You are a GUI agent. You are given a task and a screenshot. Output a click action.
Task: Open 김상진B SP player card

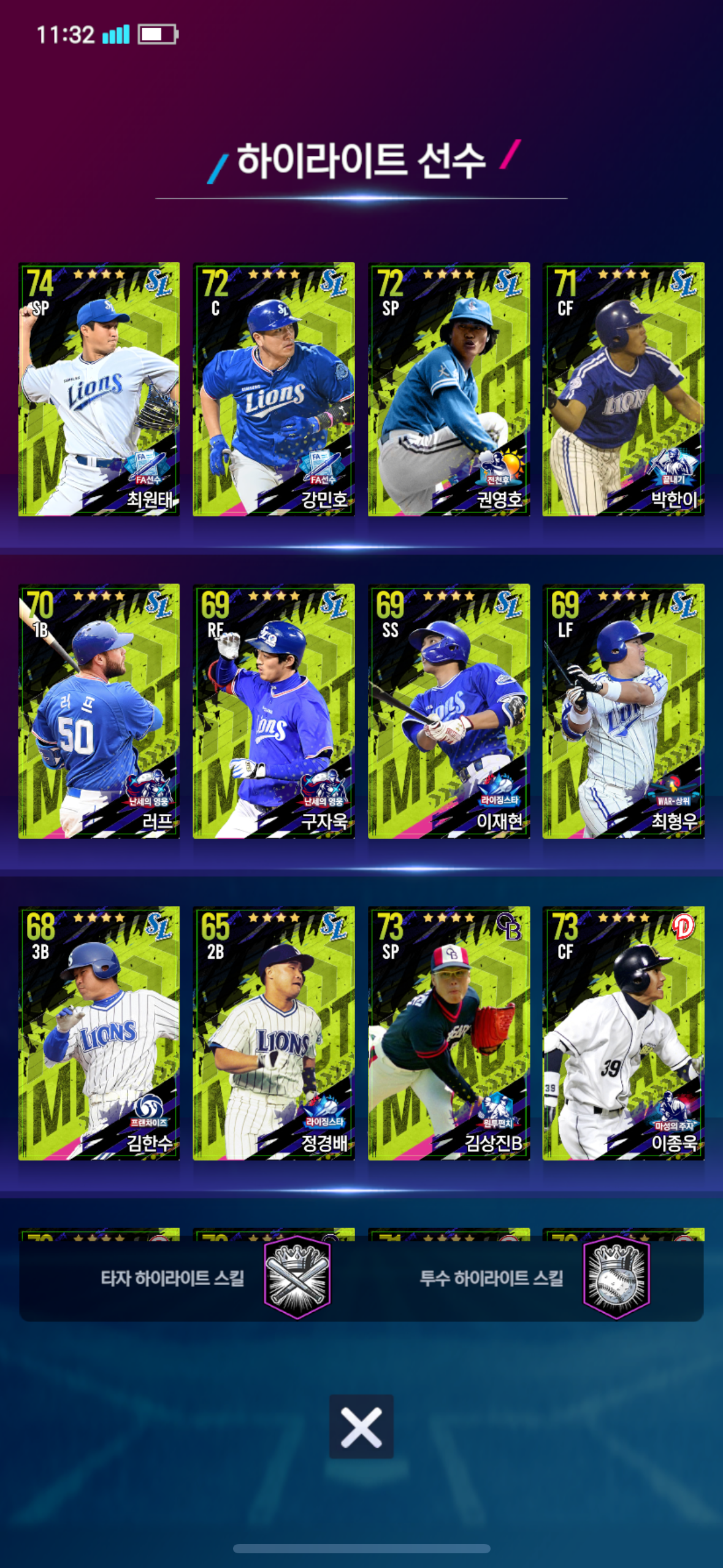point(448,1032)
